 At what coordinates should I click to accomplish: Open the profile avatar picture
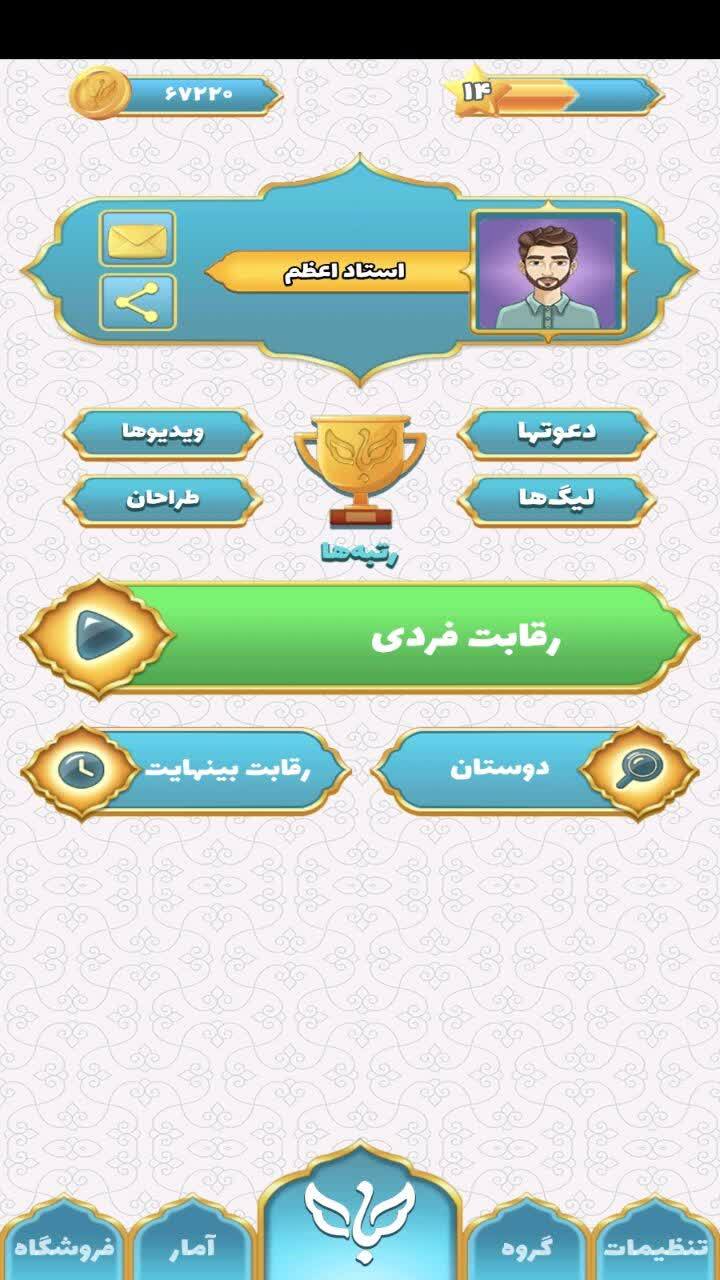(549, 271)
